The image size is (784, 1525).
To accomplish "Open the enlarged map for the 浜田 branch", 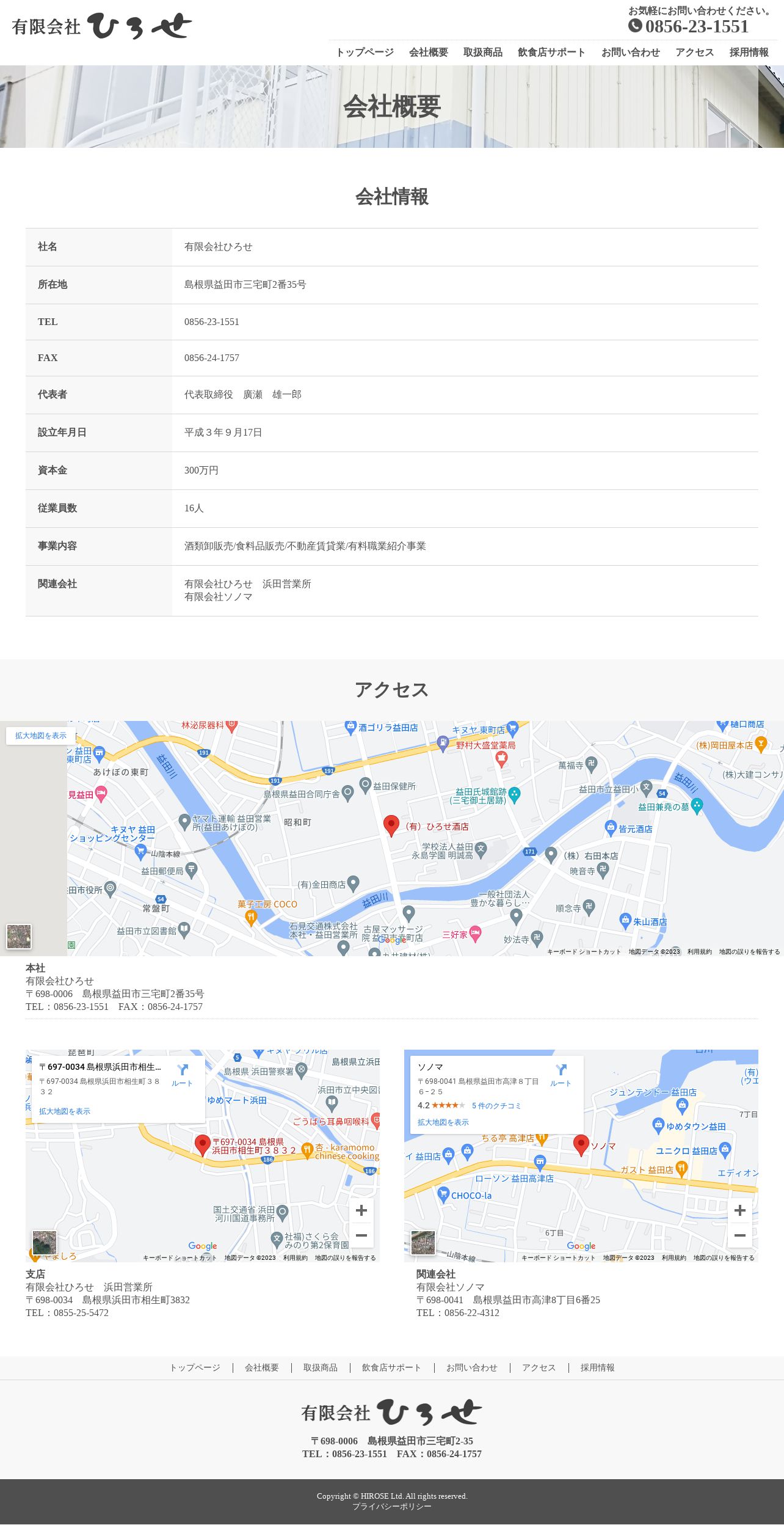I will tap(65, 1111).
